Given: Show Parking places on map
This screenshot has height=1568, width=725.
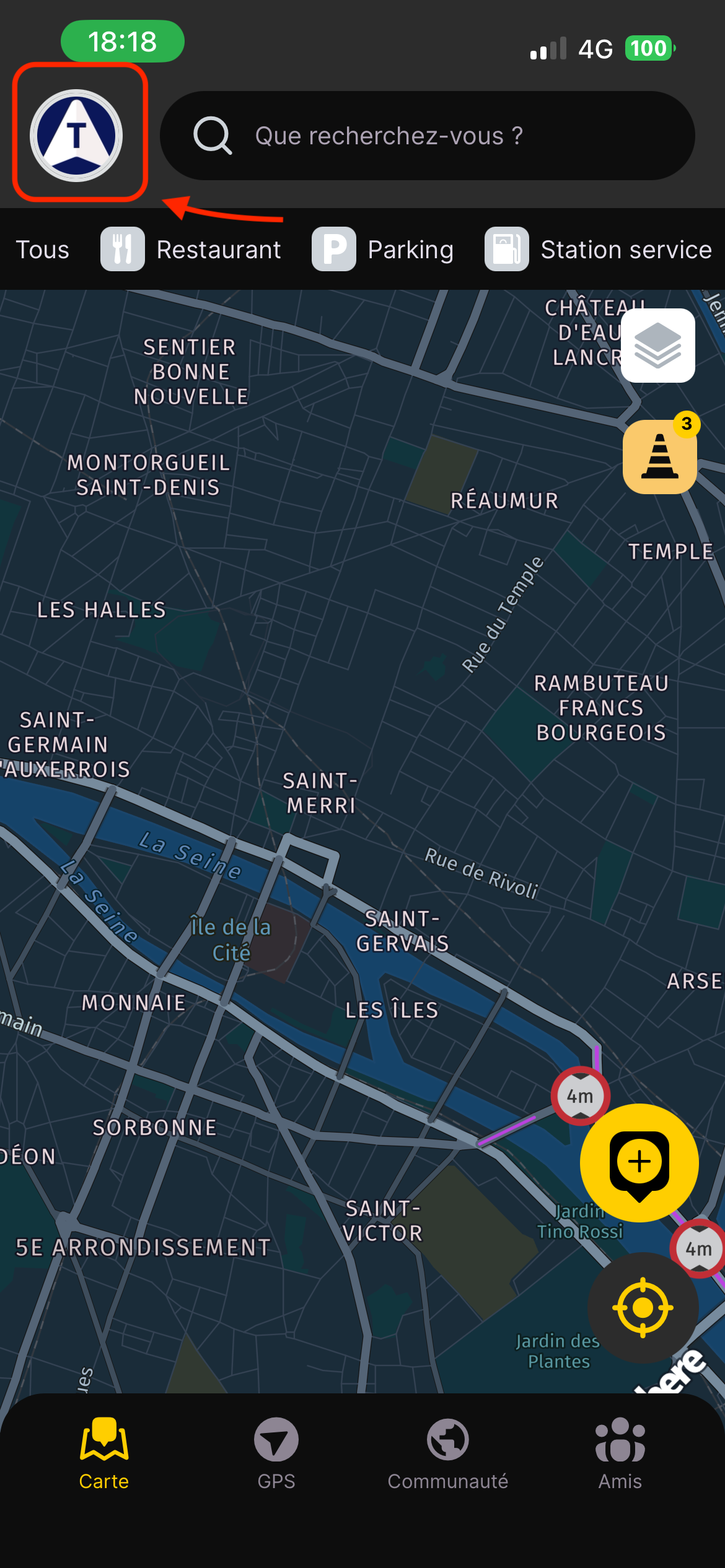Looking at the screenshot, I should [x=383, y=250].
